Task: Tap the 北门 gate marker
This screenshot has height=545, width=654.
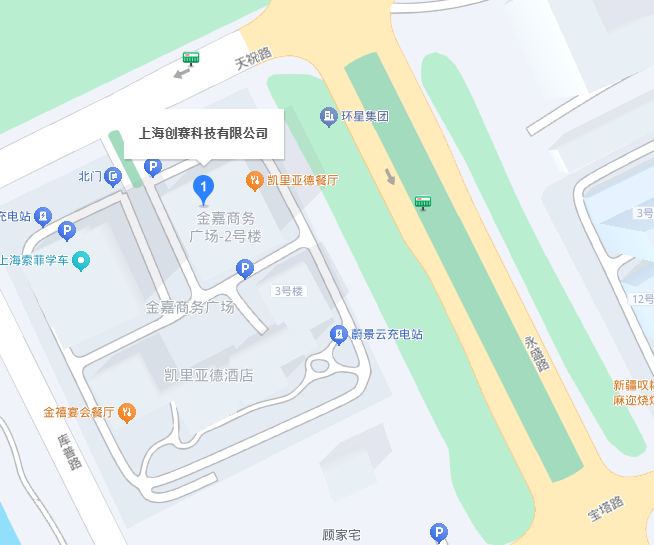Action: 114,177
